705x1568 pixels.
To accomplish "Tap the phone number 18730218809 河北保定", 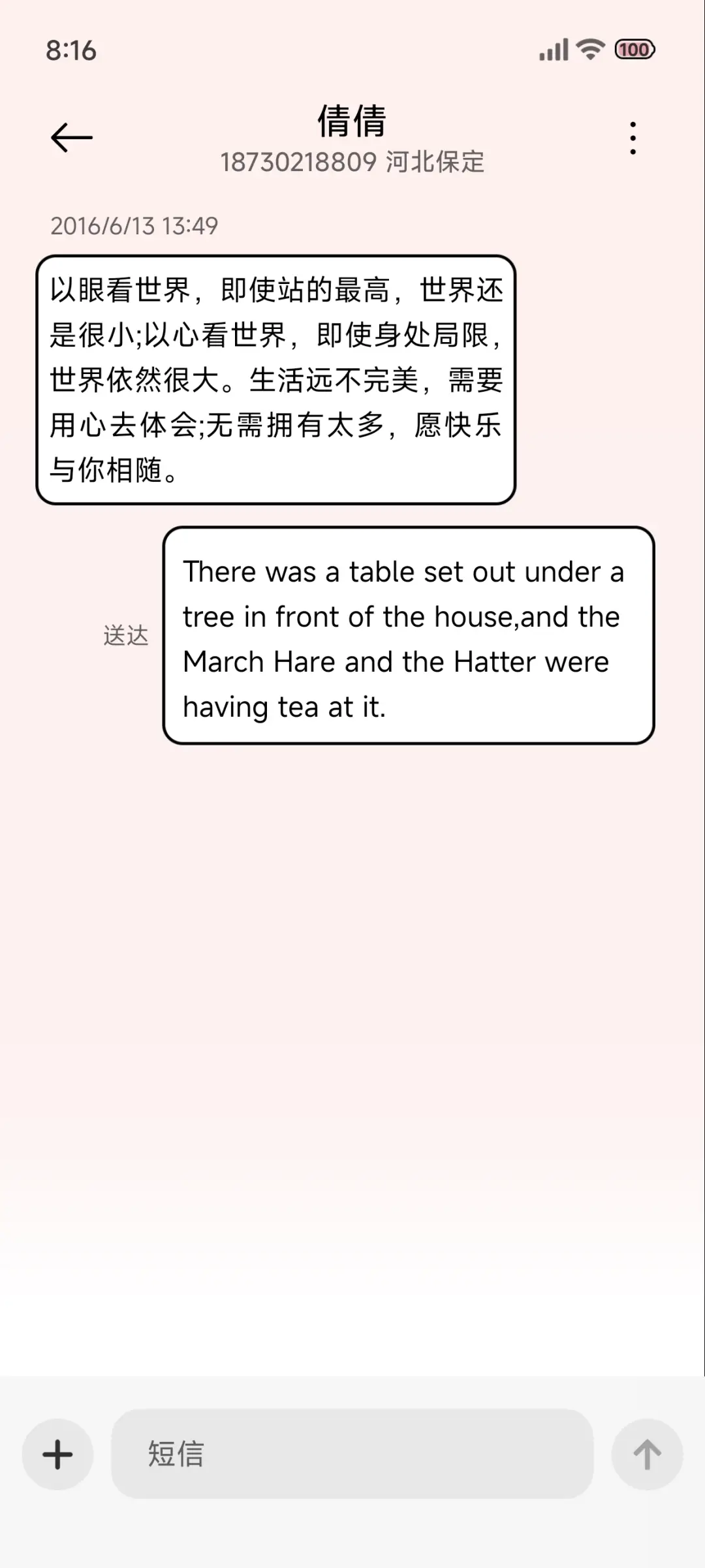I will [x=352, y=163].
